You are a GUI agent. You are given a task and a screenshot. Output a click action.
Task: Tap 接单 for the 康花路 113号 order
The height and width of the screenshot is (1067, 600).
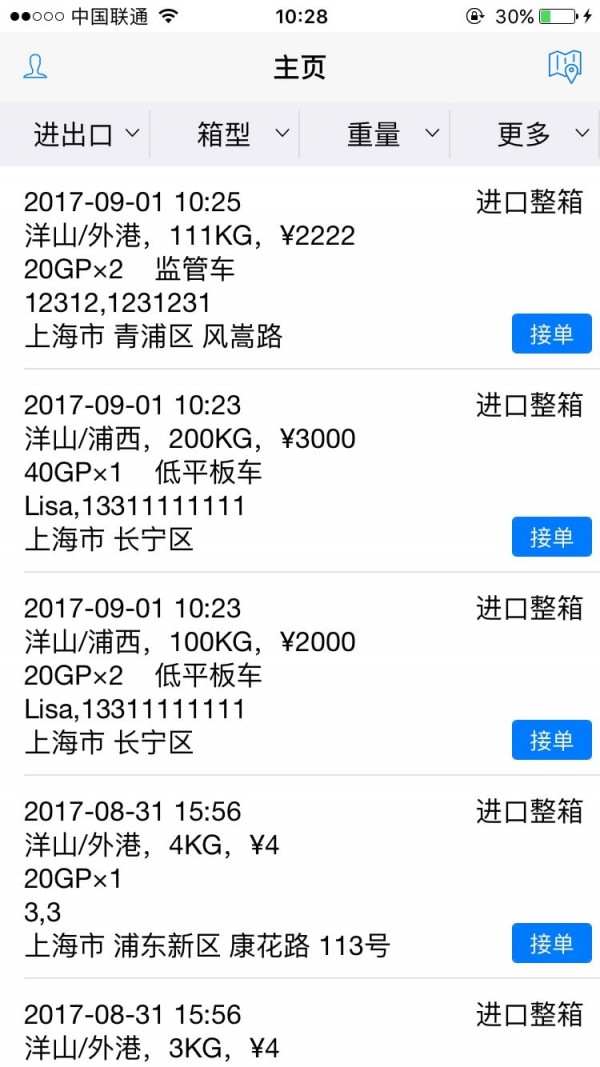551,943
